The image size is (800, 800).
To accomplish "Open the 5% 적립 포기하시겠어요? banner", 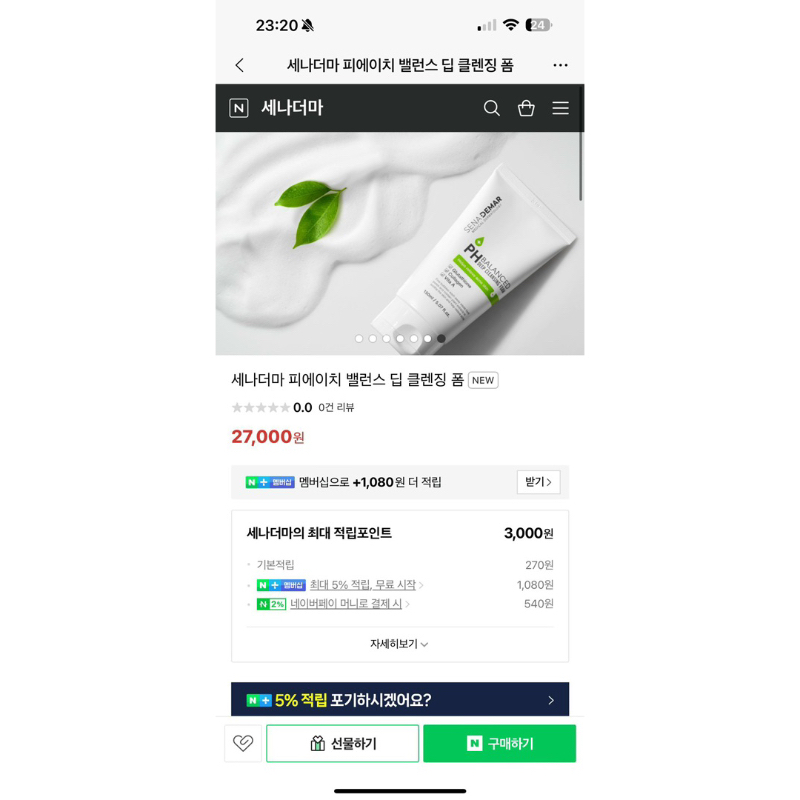I will [x=400, y=700].
